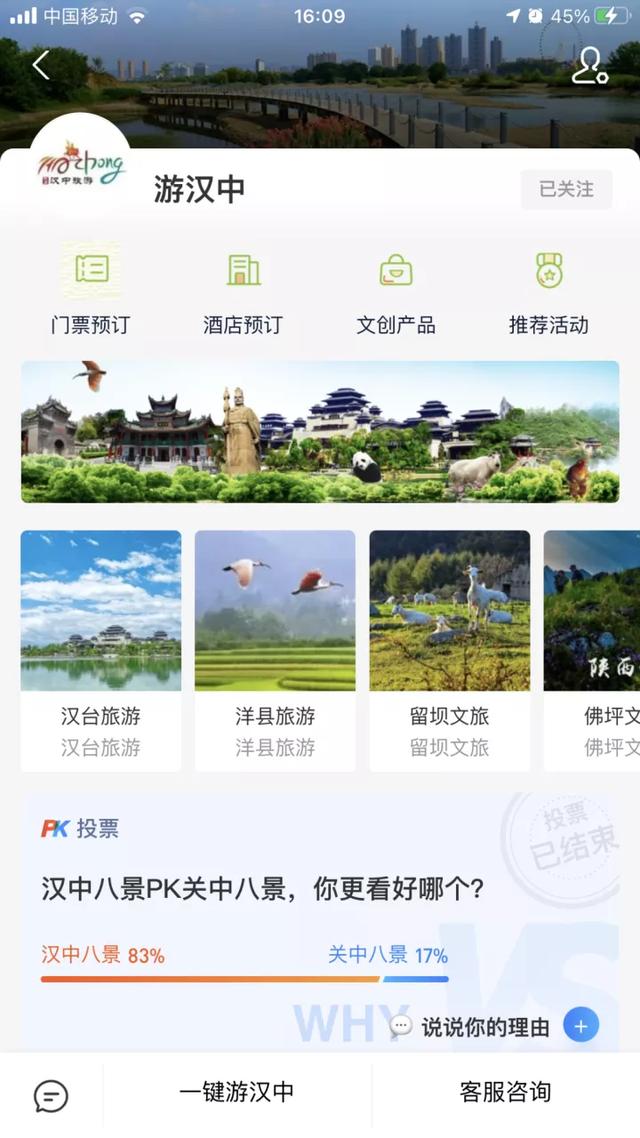The height and width of the screenshot is (1138, 640).
Task: View 推荐活动 recommended activities
Action: click(548, 290)
